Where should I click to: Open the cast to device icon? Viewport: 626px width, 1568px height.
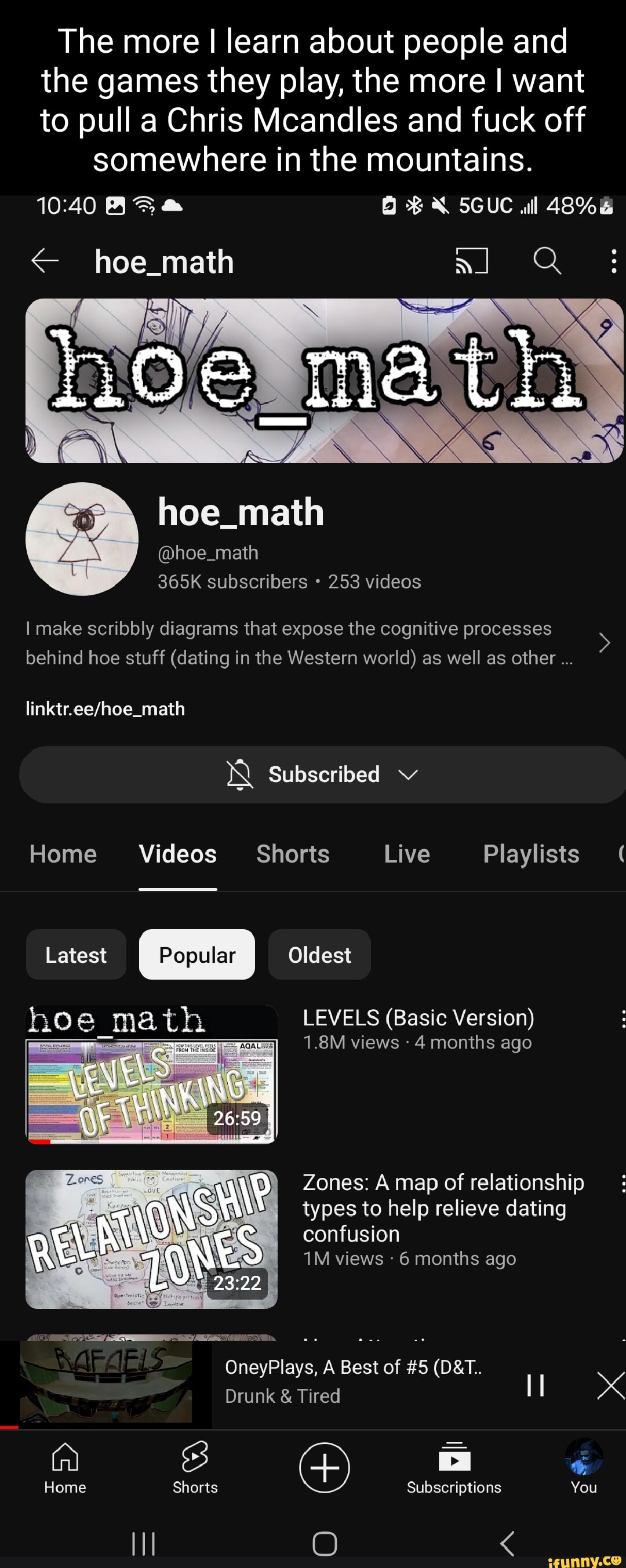pos(472,261)
